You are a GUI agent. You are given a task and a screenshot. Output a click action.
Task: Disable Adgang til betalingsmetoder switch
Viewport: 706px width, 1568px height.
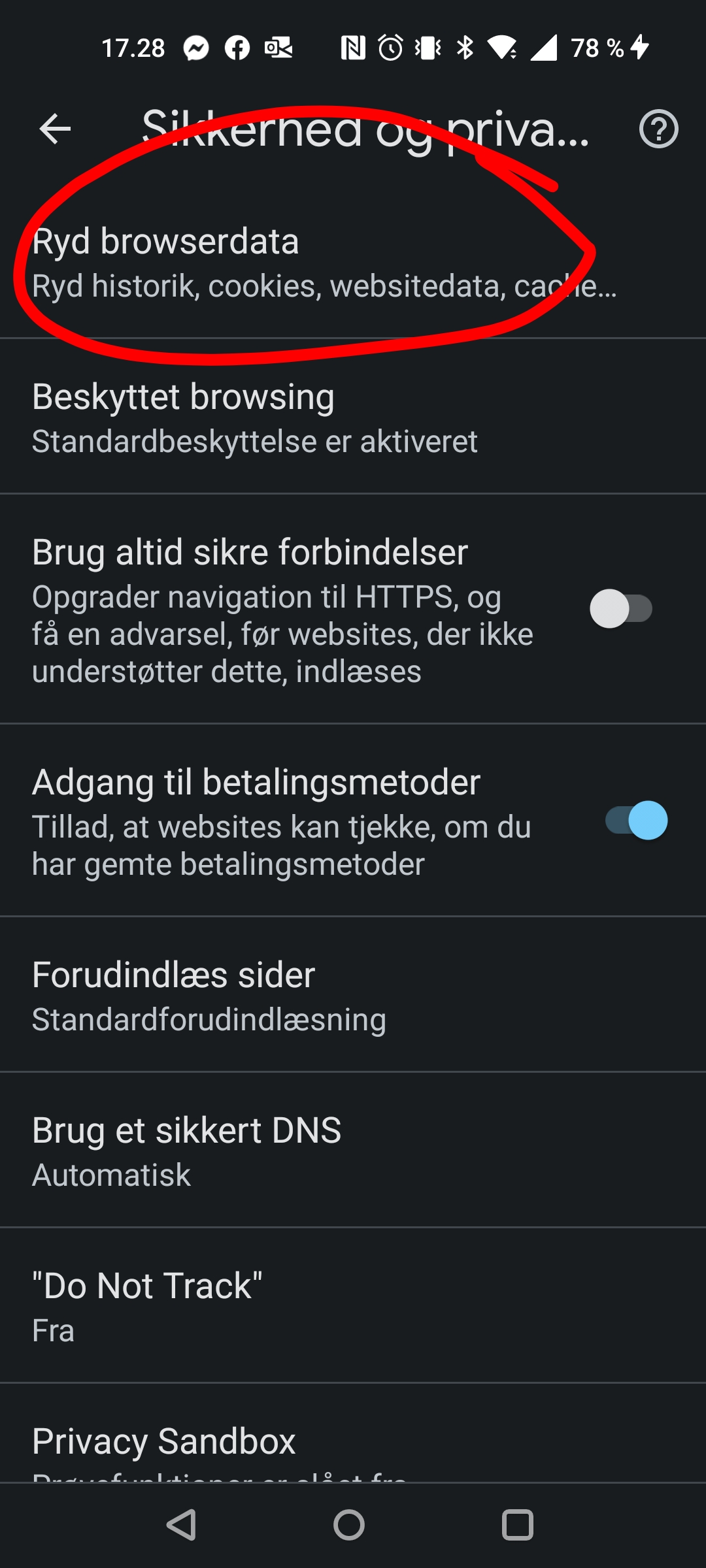click(636, 821)
